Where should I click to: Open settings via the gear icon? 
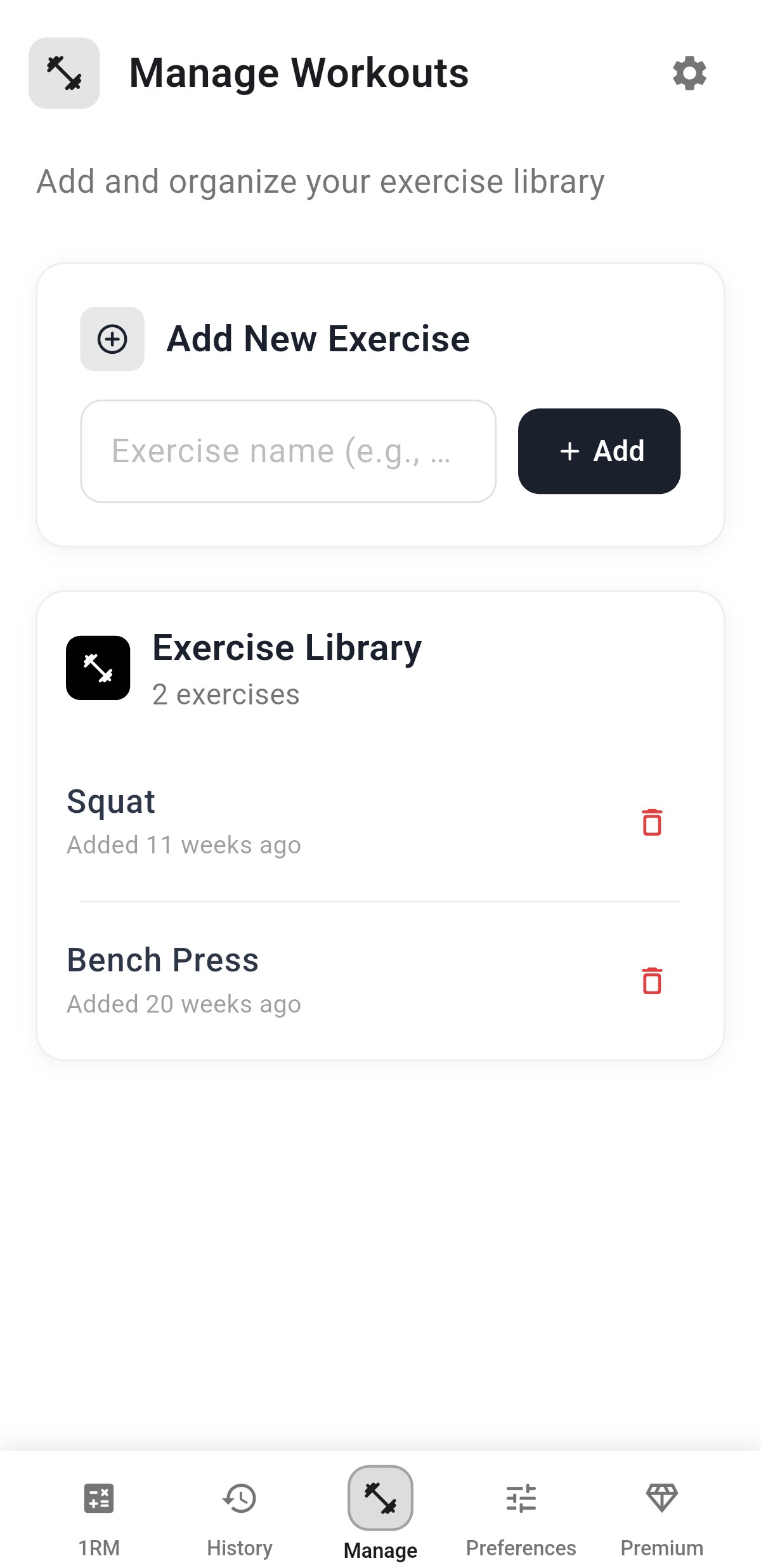coord(689,74)
